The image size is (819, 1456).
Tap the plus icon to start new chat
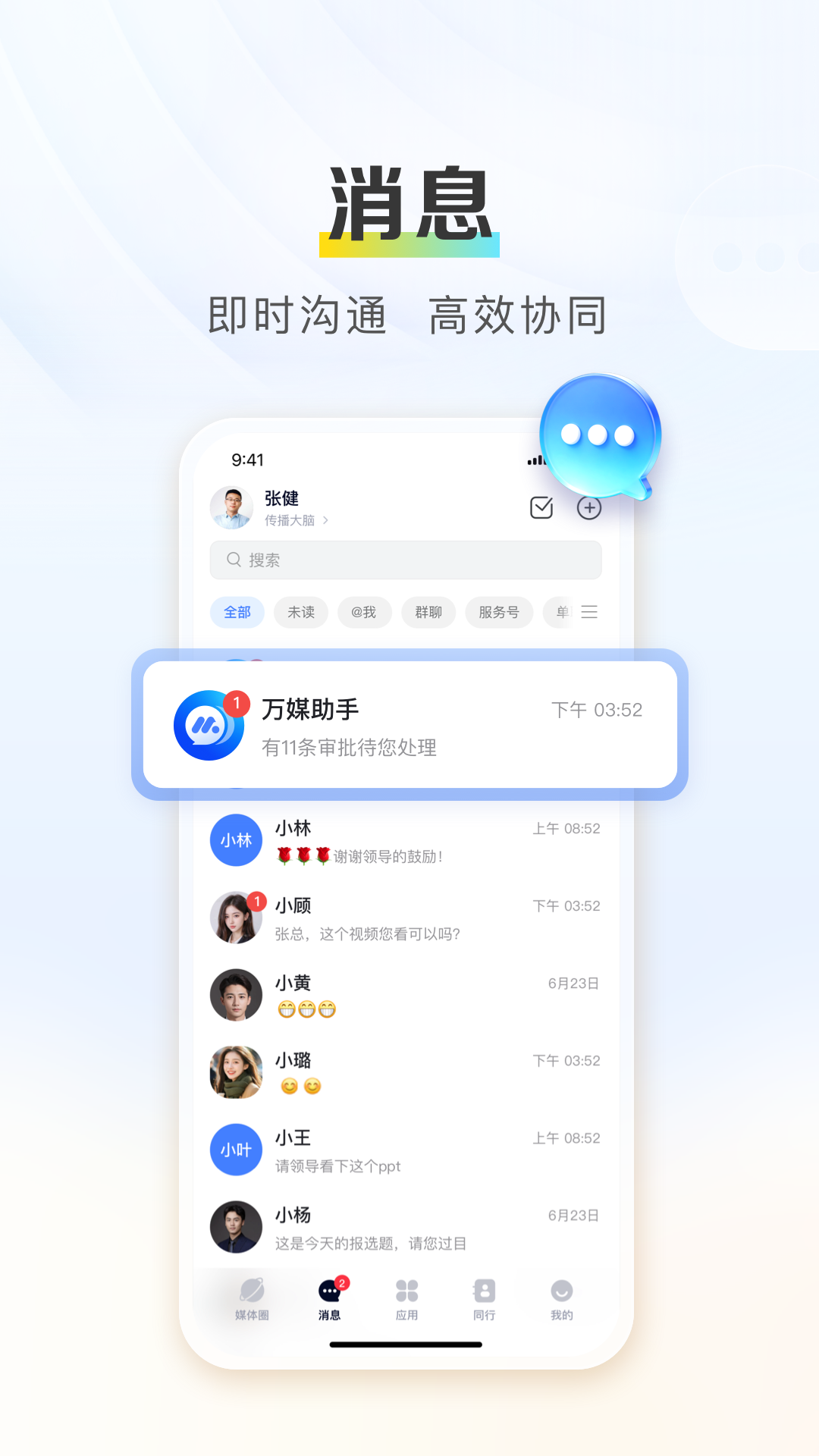click(x=589, y=508)
